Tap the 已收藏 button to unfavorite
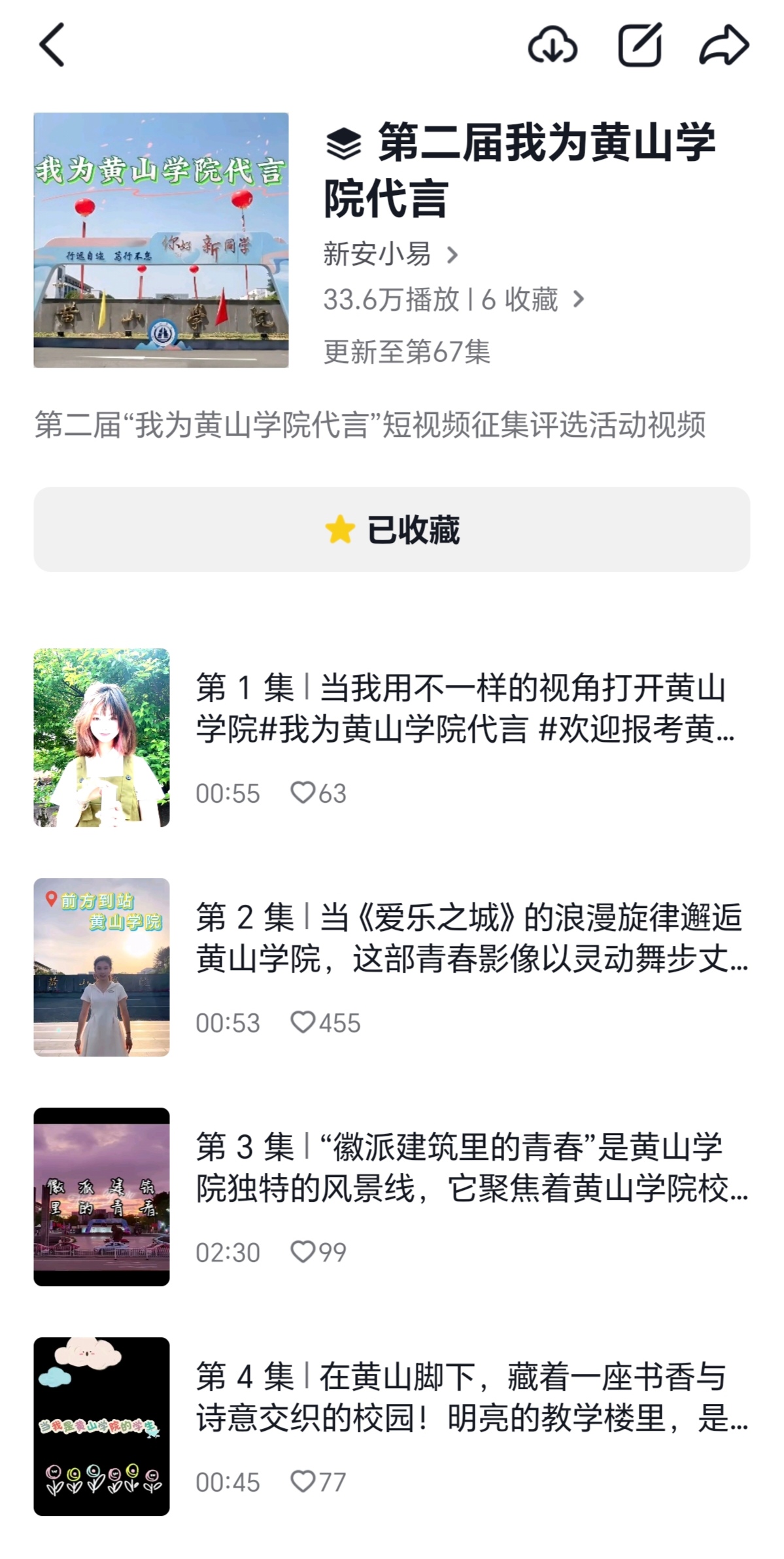784x1559 pixels. pos(392,529)
